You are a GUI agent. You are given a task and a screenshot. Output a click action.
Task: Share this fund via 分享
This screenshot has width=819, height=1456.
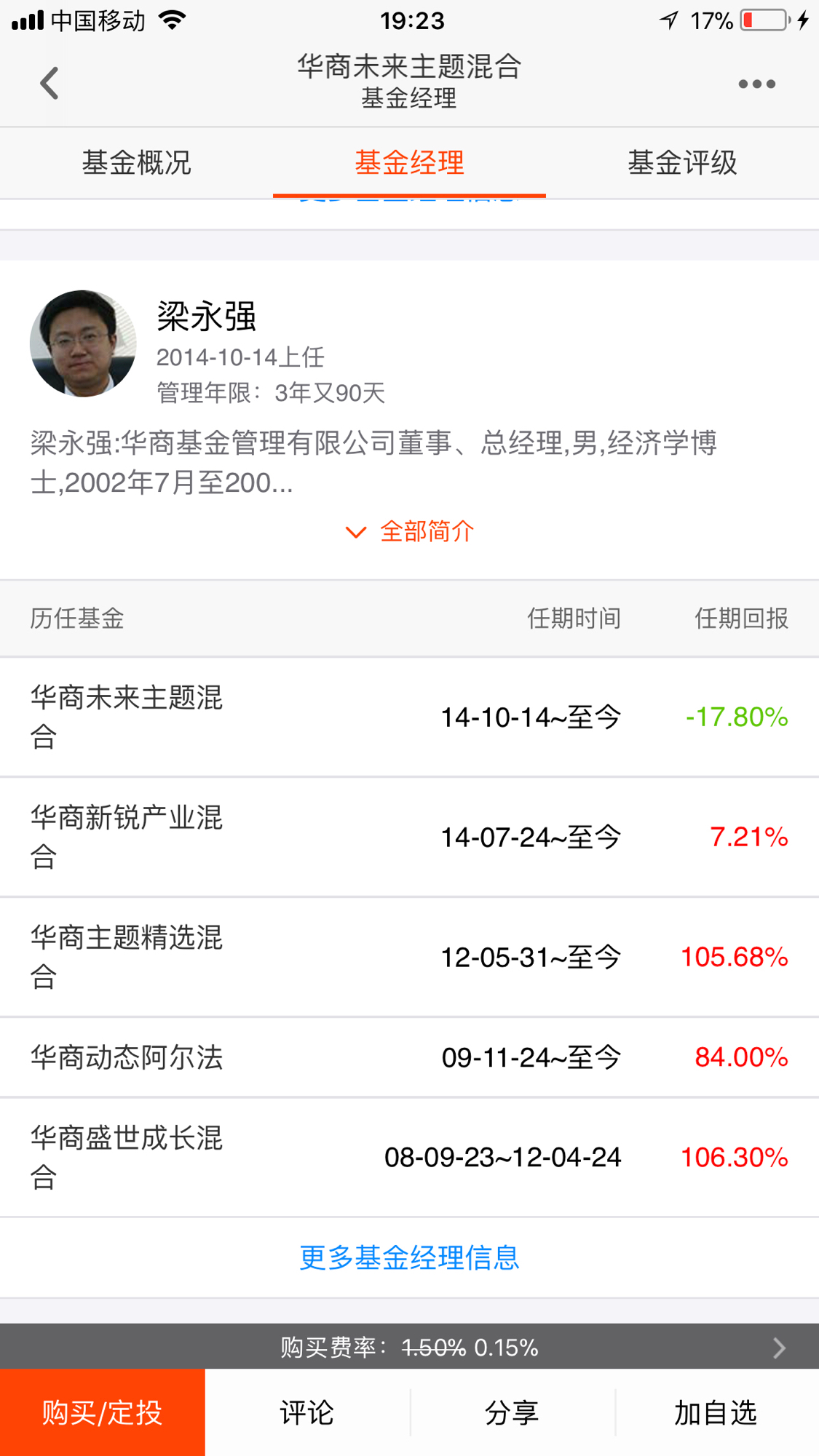pos(512,1412)
